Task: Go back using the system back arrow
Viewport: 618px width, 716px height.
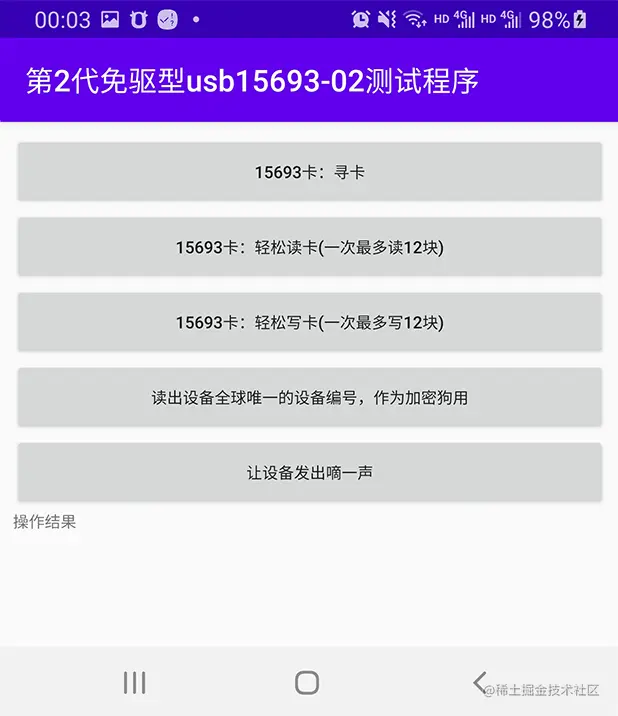Action: (x=480, y=682)
